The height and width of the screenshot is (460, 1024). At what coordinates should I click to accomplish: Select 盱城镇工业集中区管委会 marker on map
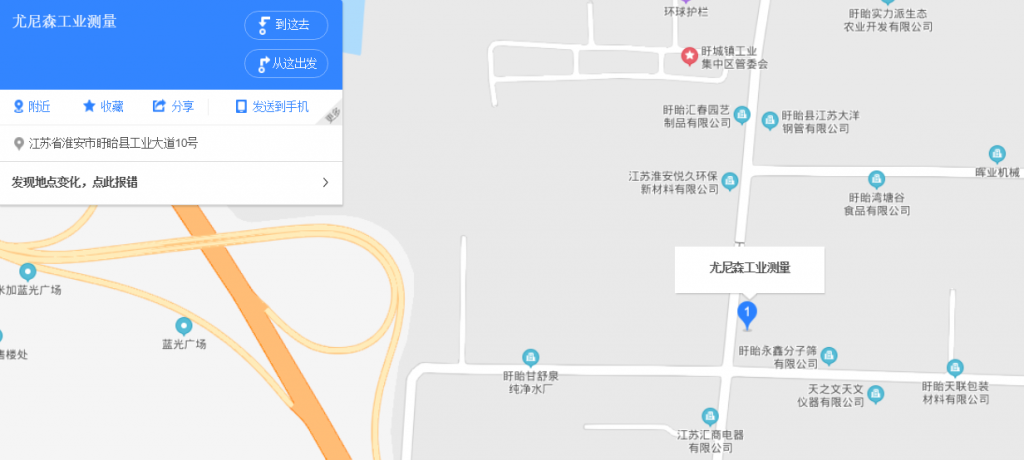coord(689,56)
